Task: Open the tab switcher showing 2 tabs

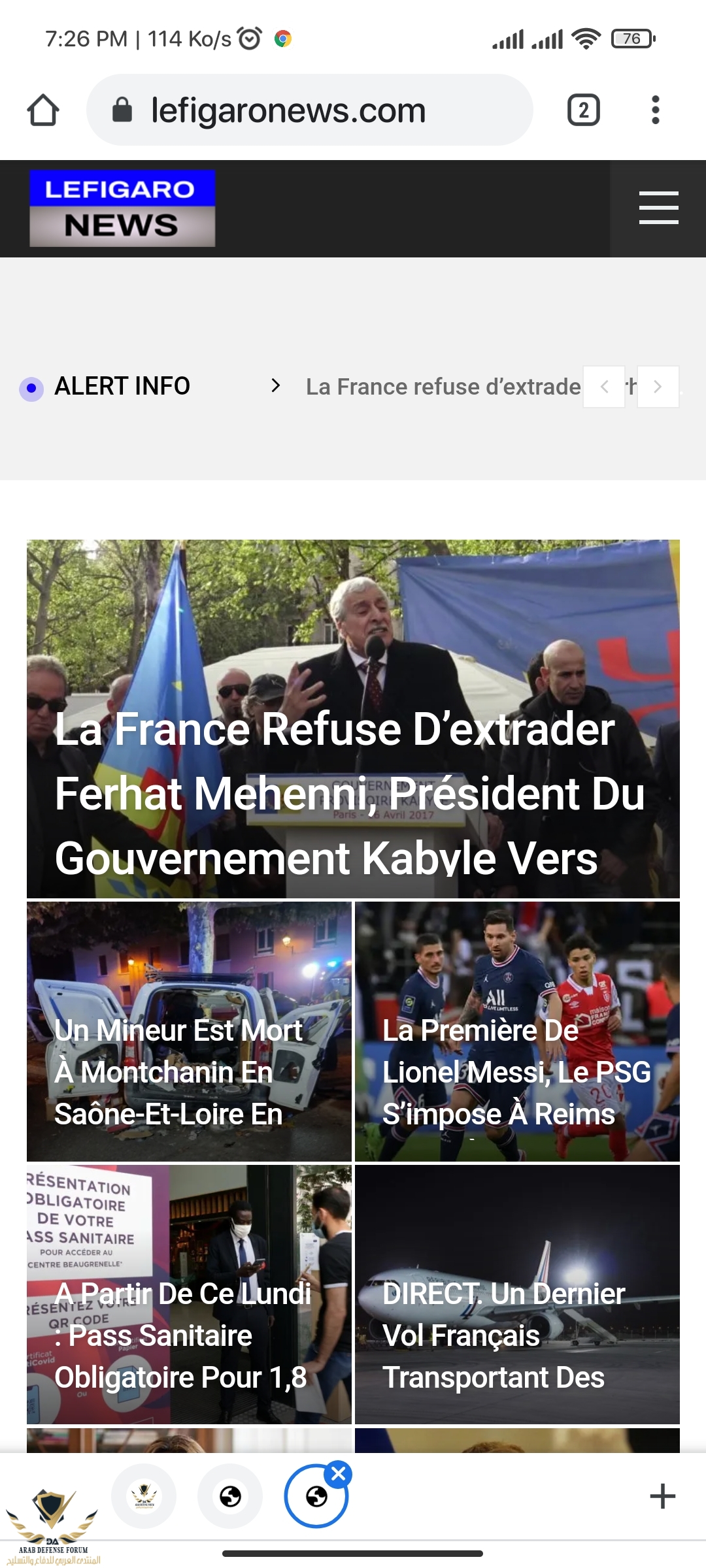Action: coord(583,110)
